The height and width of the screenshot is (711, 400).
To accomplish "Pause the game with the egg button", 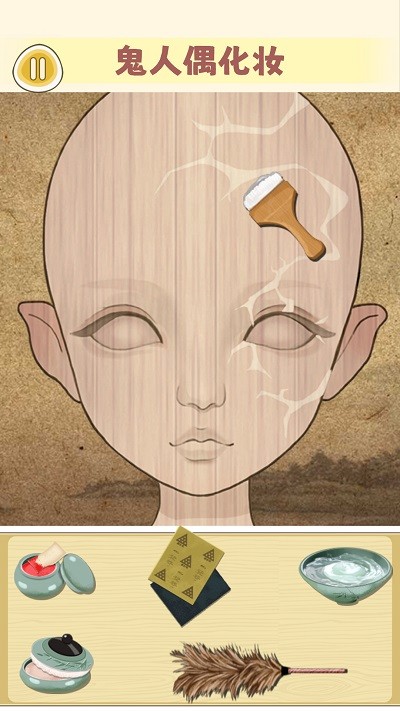I will (38, 68).
